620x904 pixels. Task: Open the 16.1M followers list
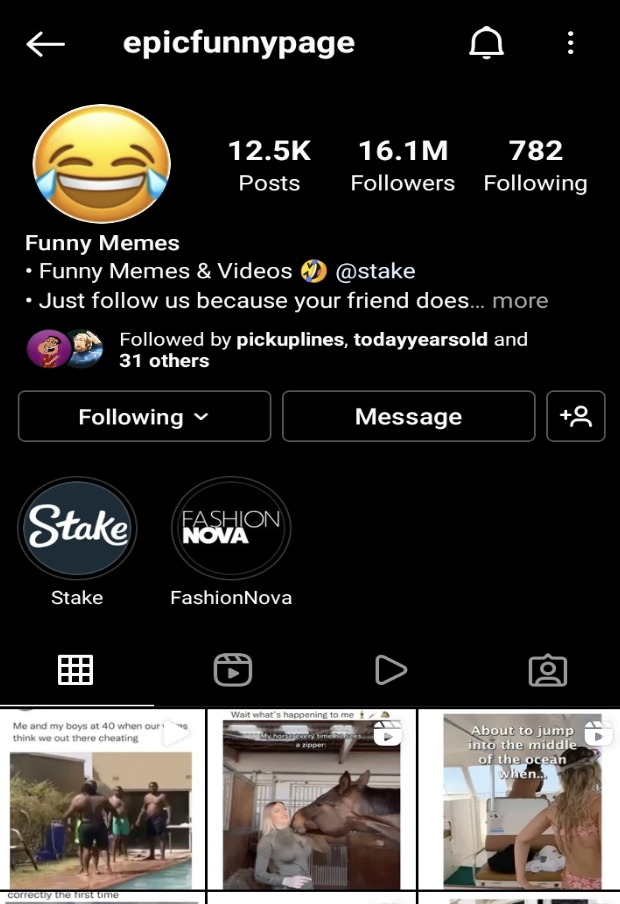(x=402, y=165)
